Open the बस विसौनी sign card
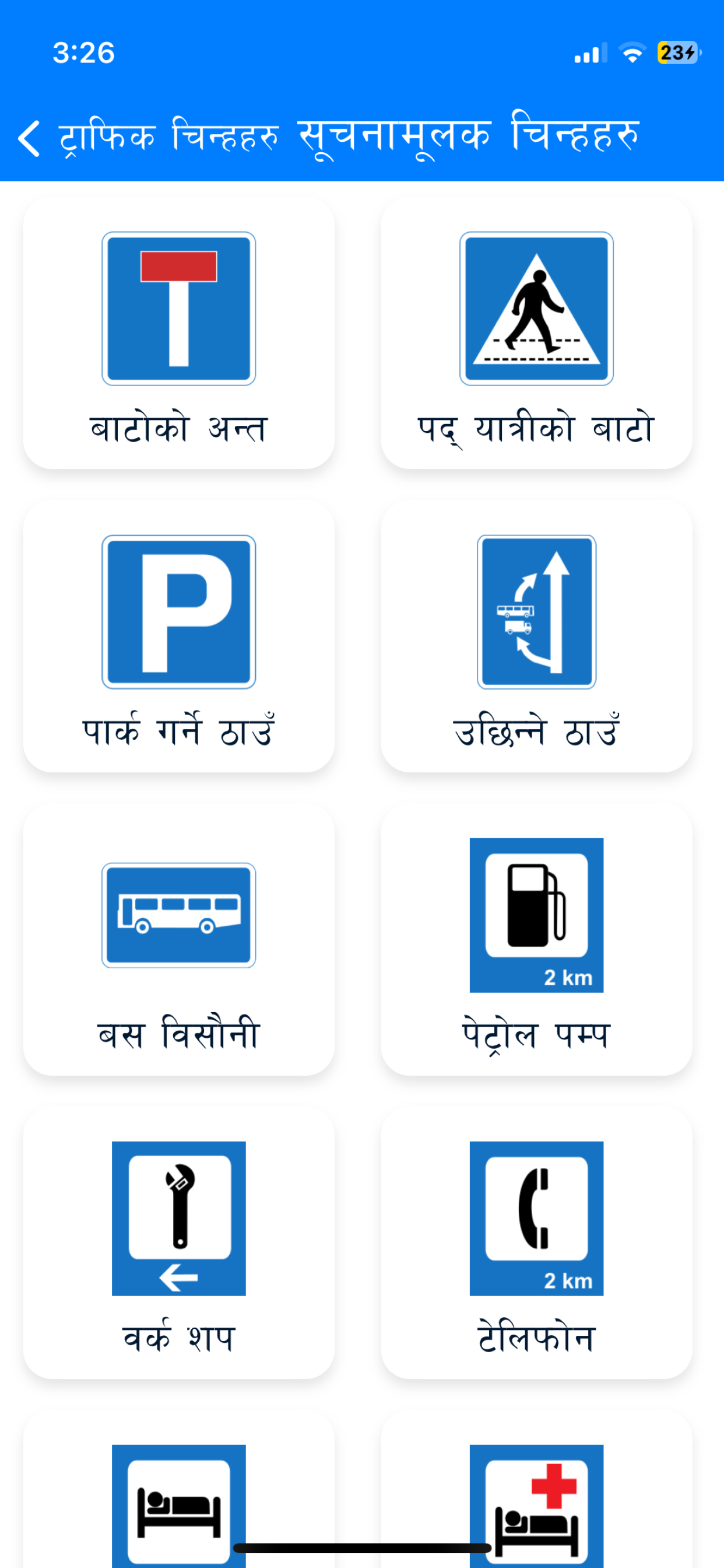Image resolution: width=724 pixels, height=1568 pixels. [179, 939]
